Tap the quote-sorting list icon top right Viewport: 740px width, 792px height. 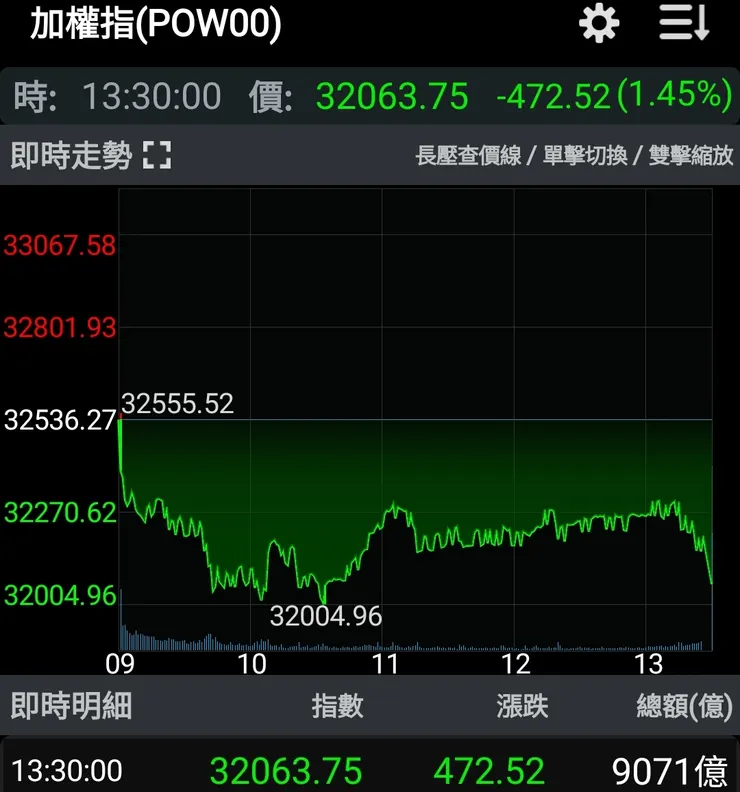click(682, 23)
